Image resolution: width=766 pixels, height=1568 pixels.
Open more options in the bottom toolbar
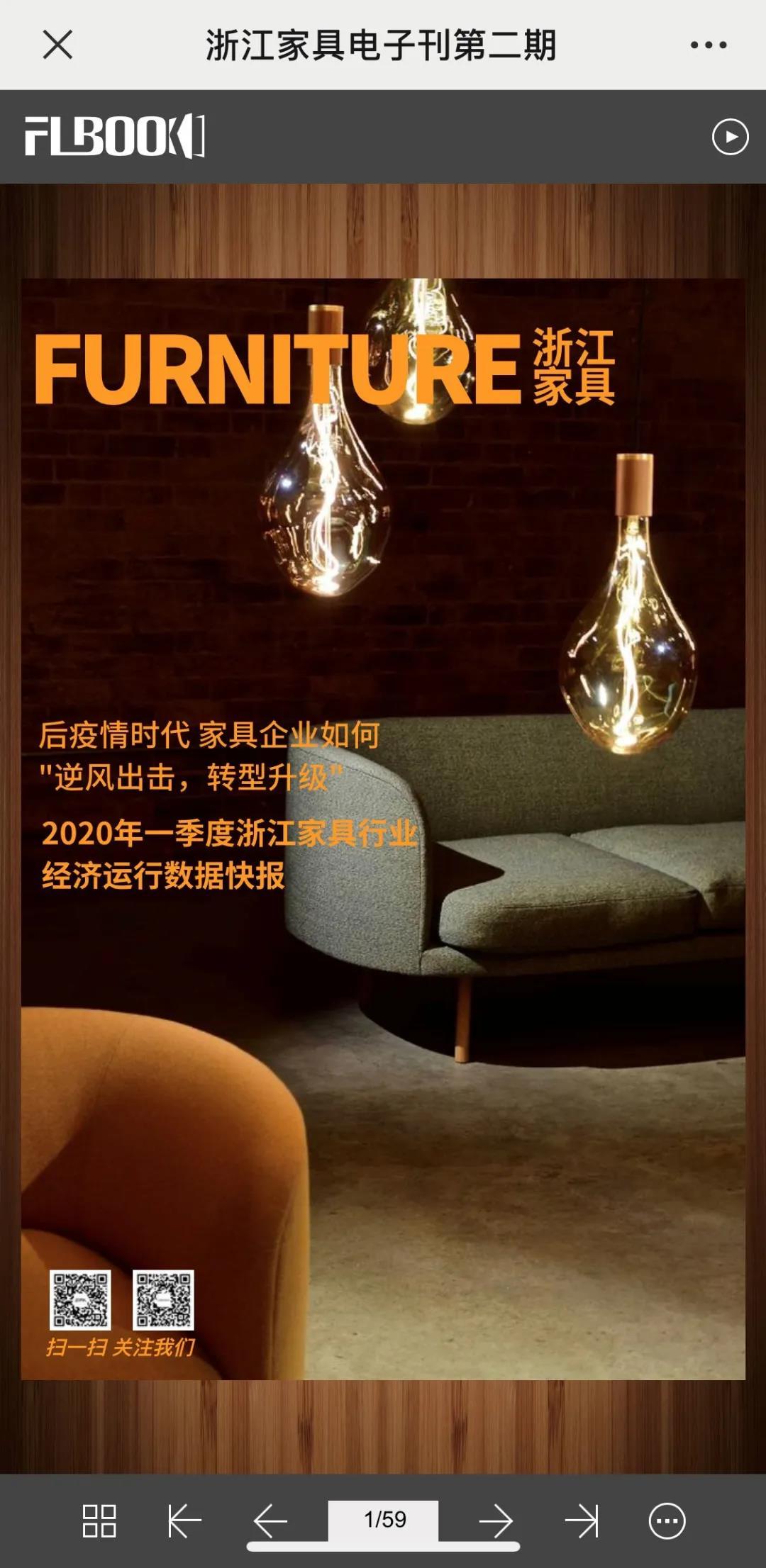click(667, 1521)
